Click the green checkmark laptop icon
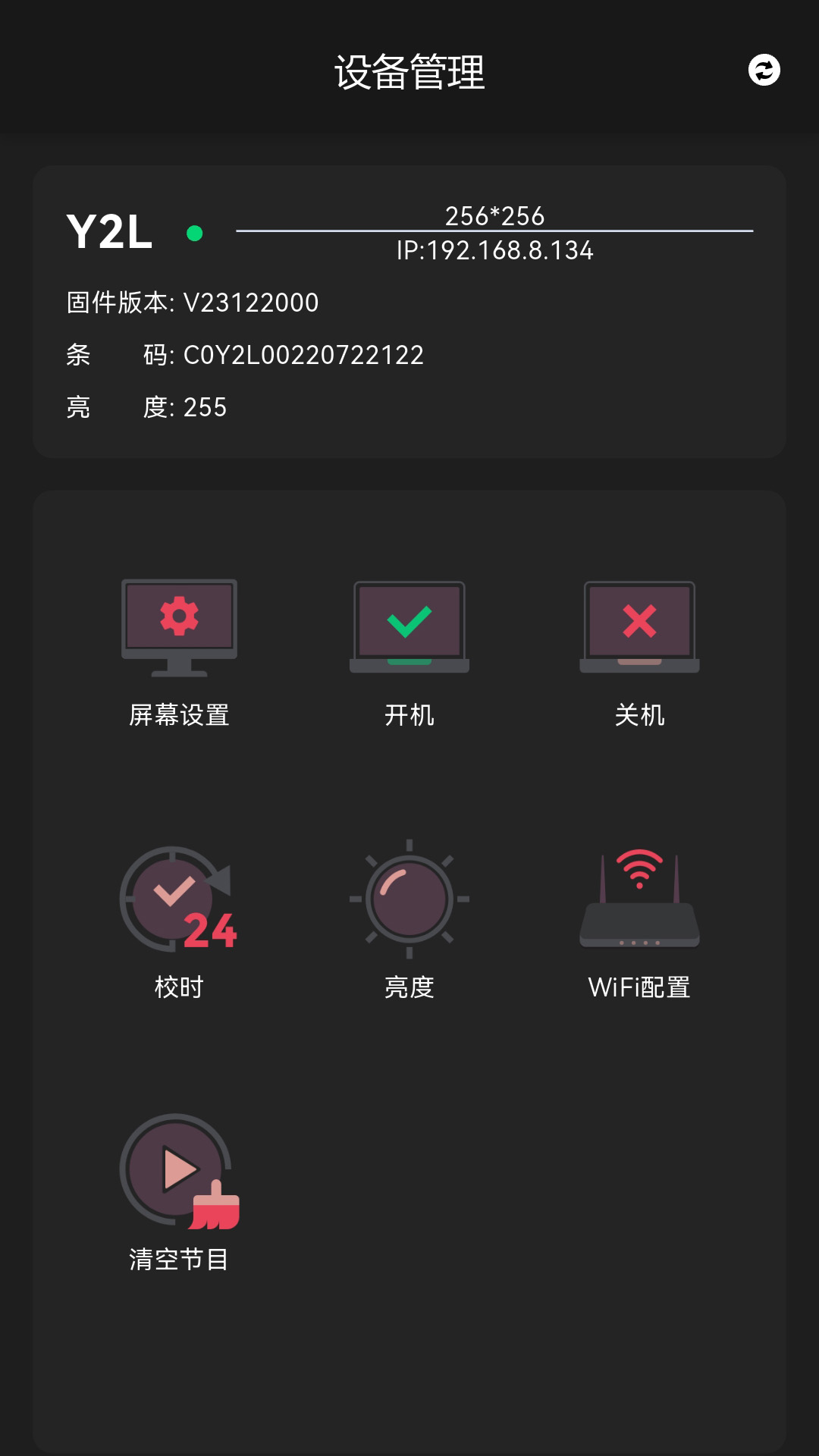Screen dimensions: 819x1456 (409, 622)
